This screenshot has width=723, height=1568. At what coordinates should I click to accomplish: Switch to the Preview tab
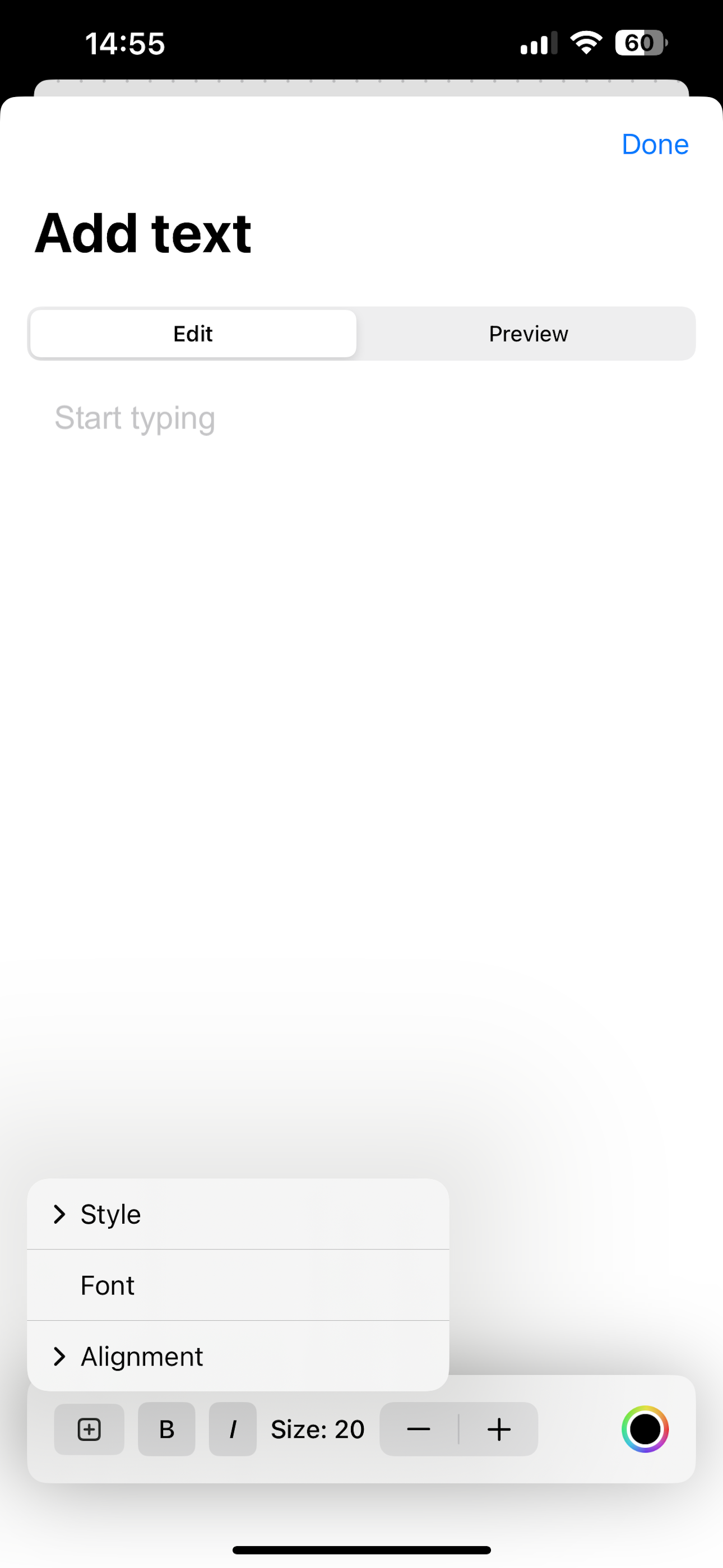(x=527, y=334)
